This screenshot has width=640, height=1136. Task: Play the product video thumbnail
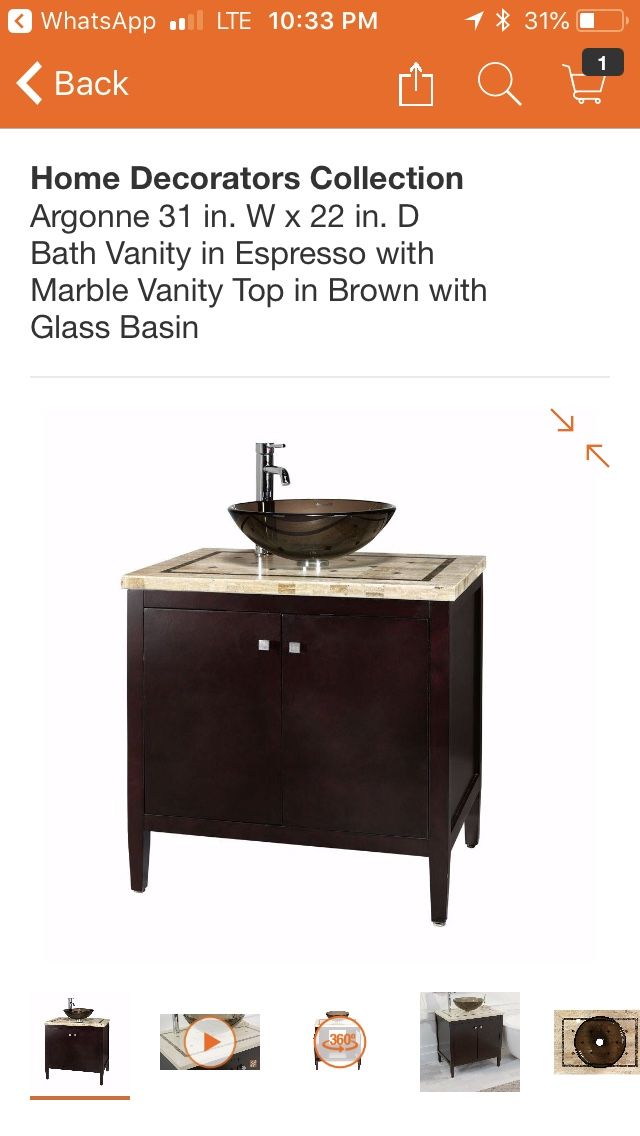click(209, 1042)
